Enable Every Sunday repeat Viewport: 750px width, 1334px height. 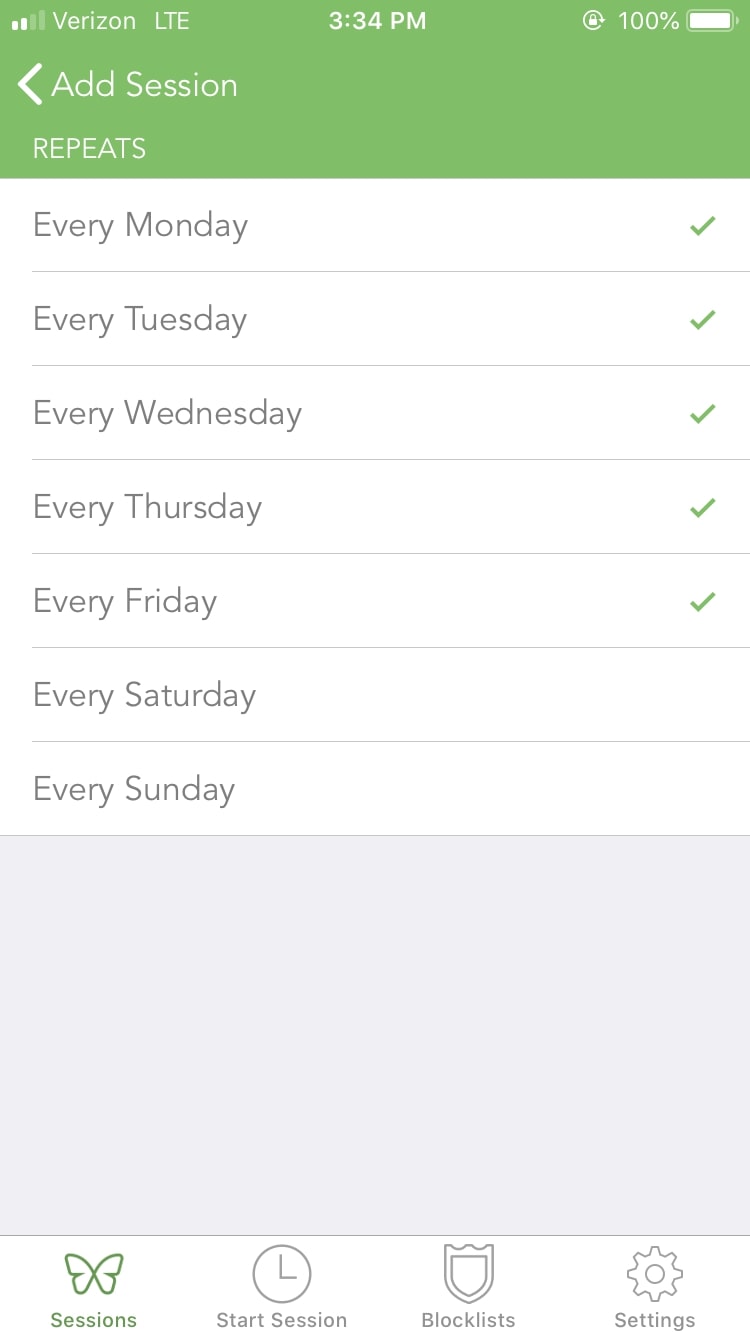click(x=375, y=790)
